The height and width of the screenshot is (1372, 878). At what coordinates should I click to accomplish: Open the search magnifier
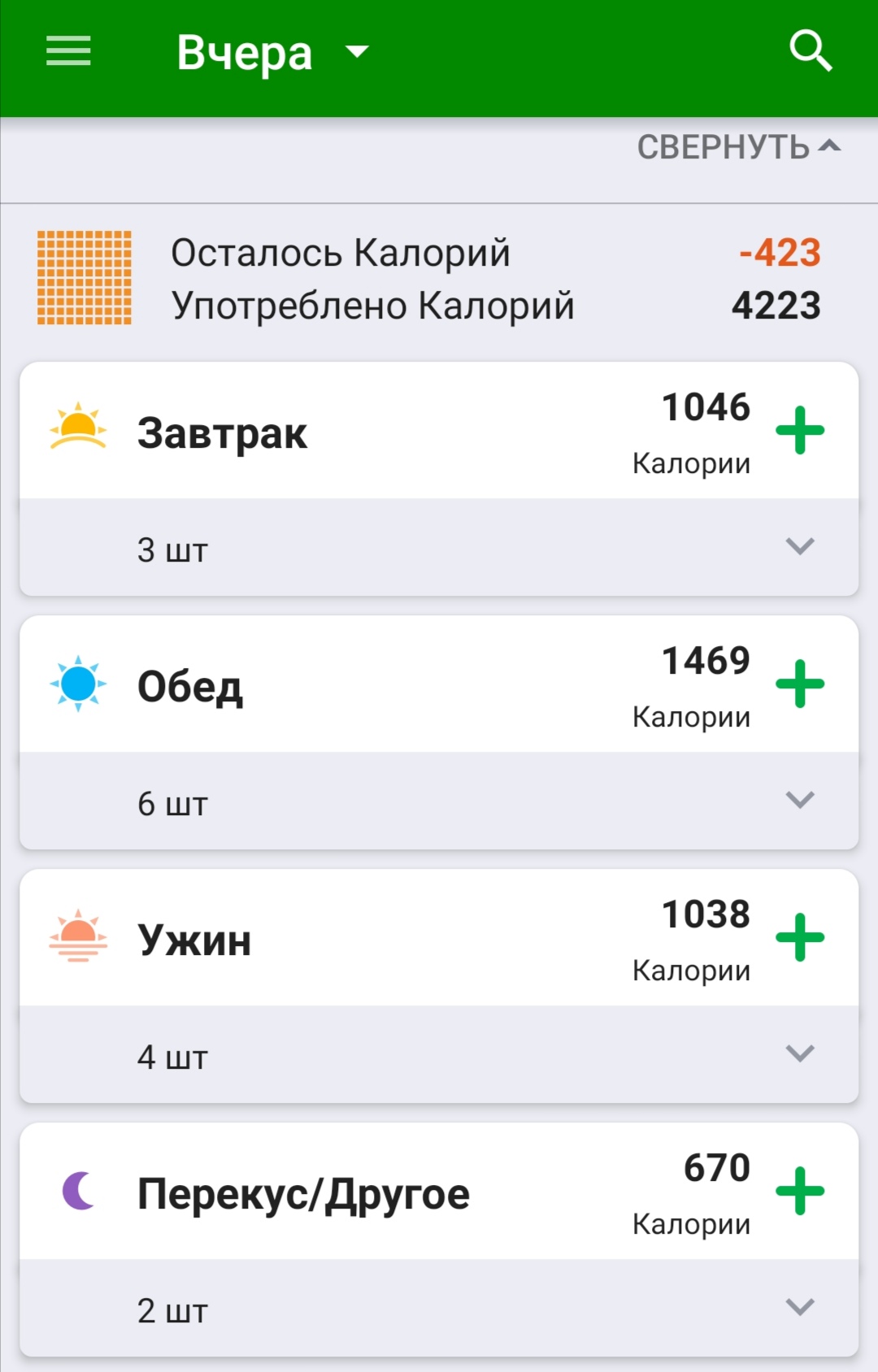[x=811, y=51]
